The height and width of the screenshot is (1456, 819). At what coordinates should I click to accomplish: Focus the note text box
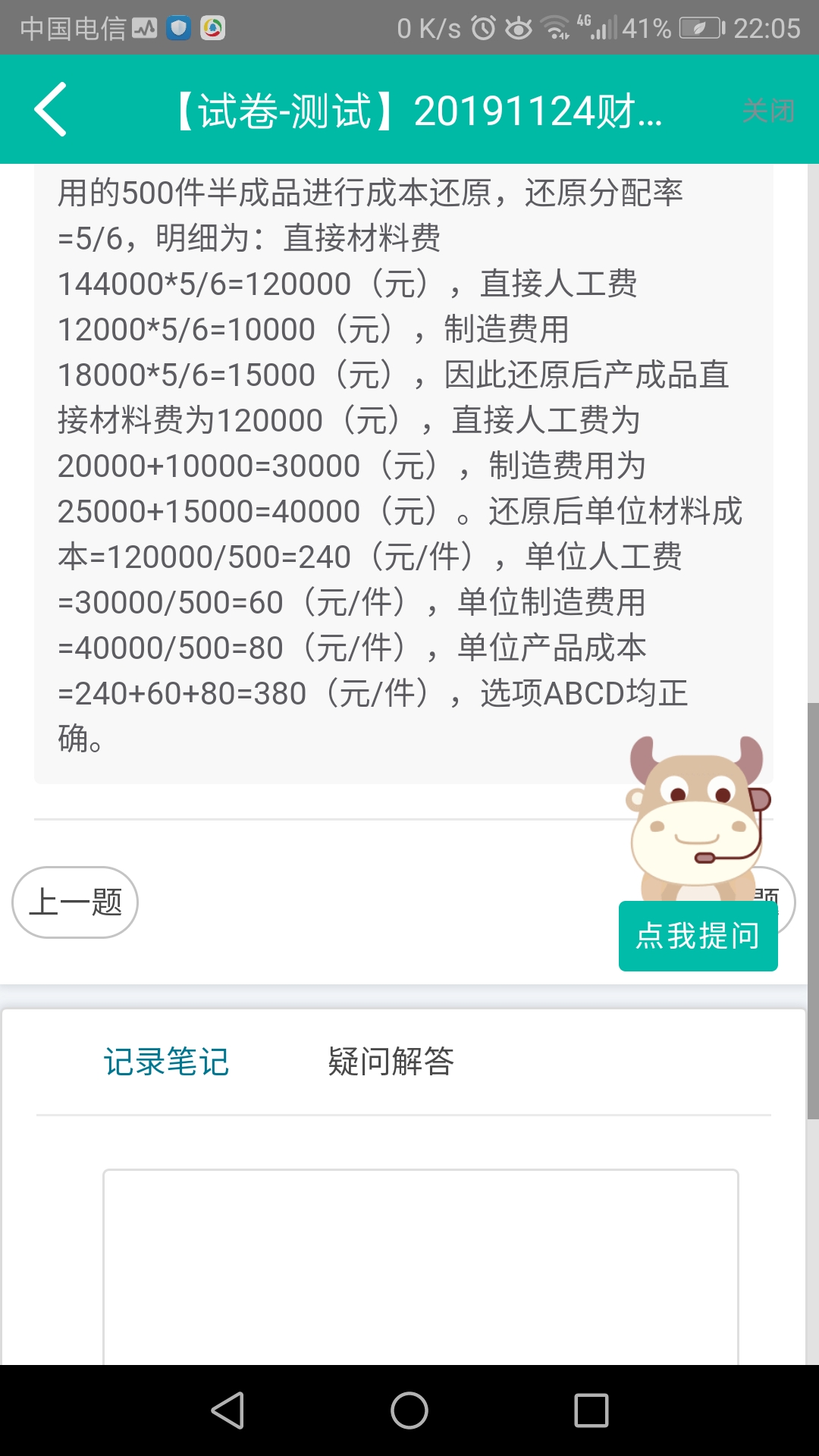point(420,1266)
